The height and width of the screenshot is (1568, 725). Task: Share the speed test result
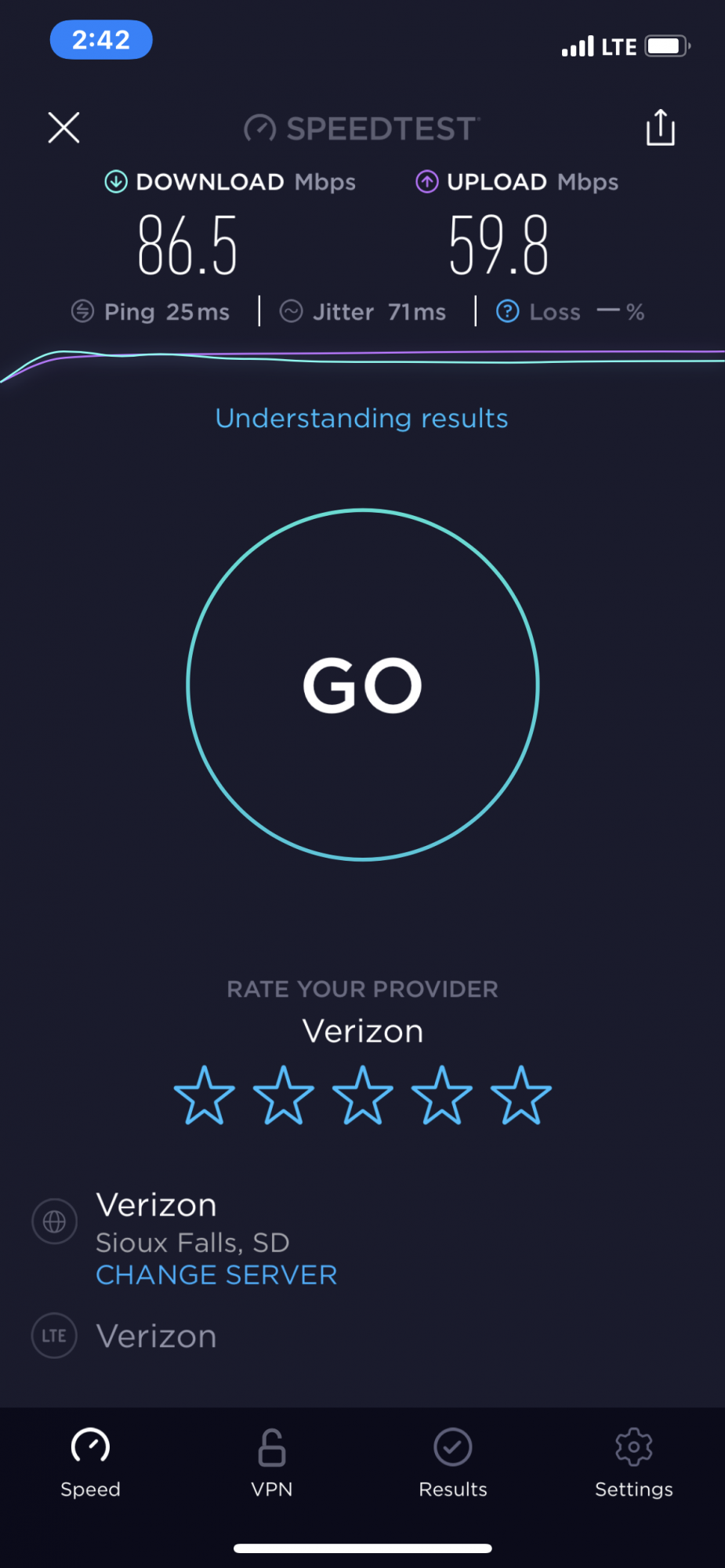pyautogui.click(x=660, y=128)
